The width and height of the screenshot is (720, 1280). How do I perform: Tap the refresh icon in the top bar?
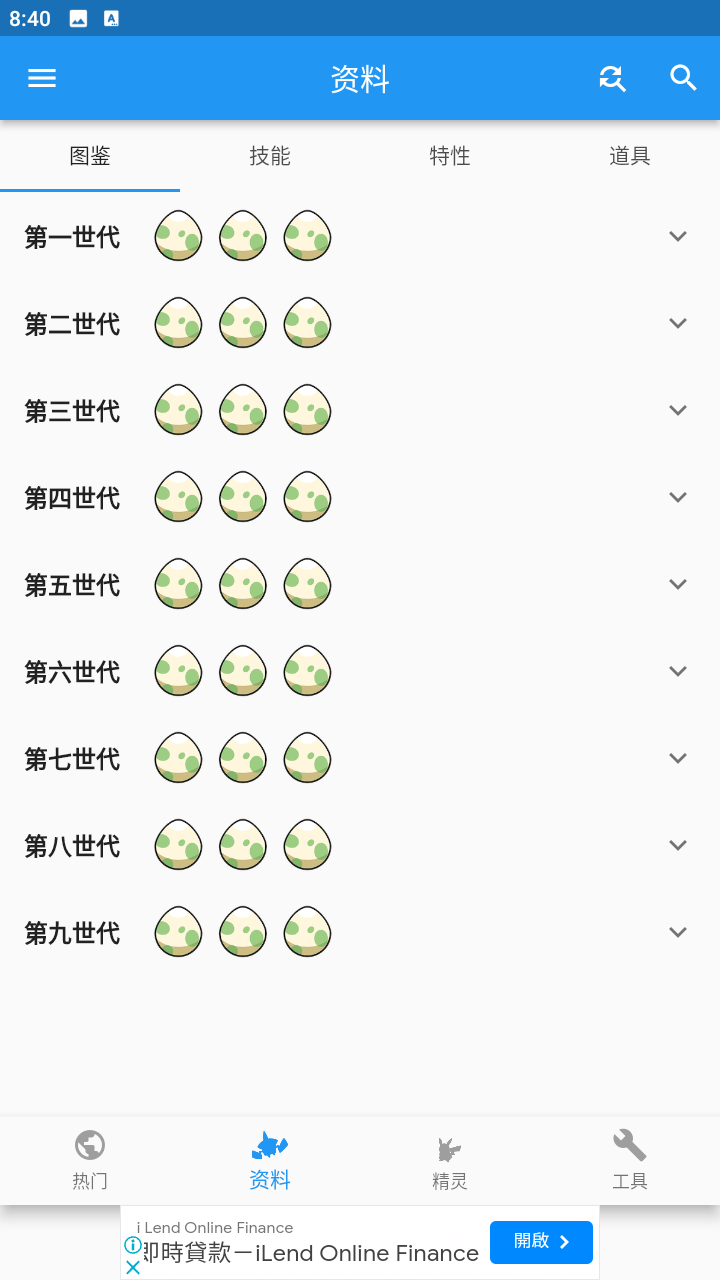(x=613, y=78)
